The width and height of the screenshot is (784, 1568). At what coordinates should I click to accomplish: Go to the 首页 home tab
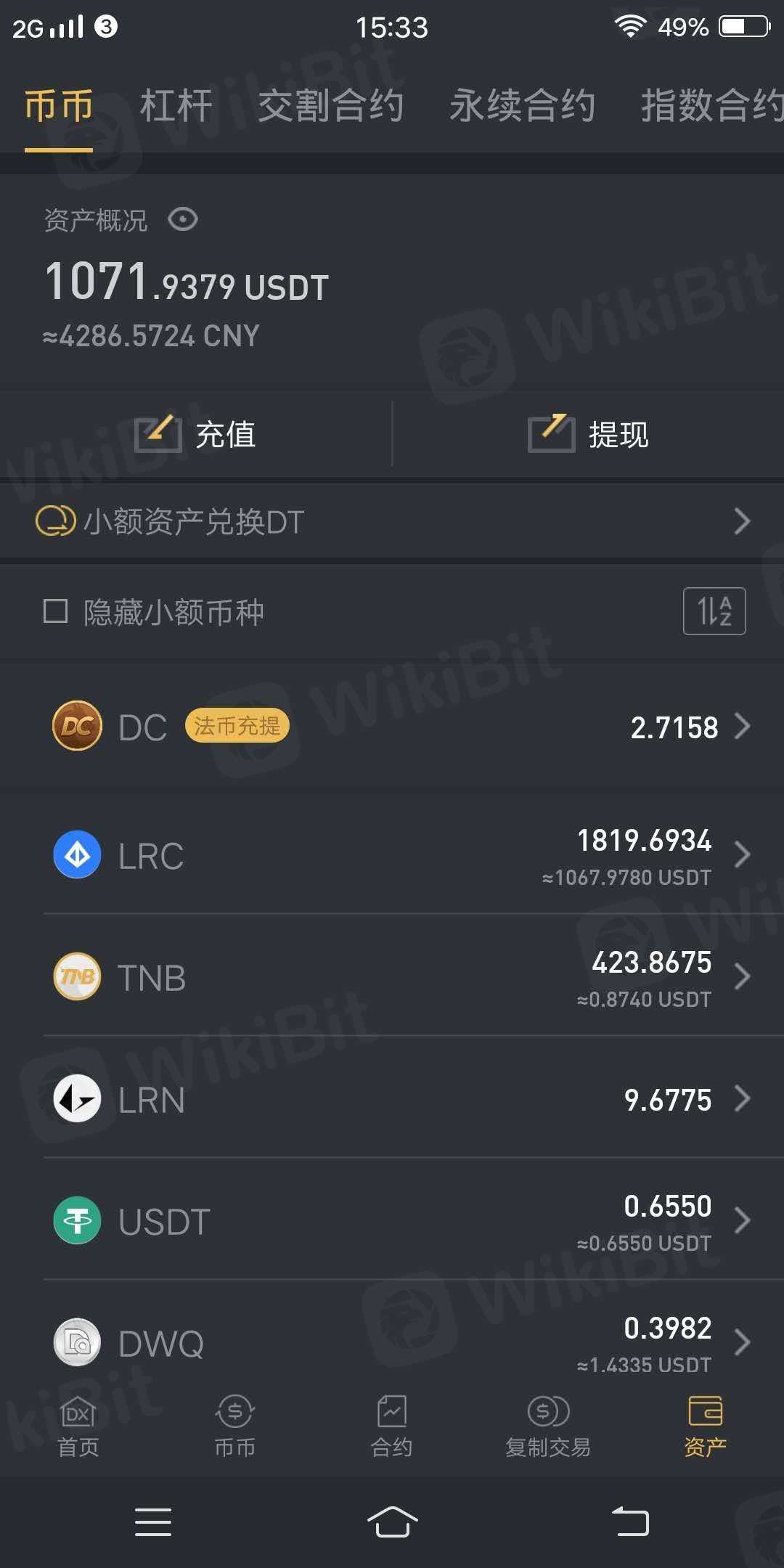click(78, 1427)
